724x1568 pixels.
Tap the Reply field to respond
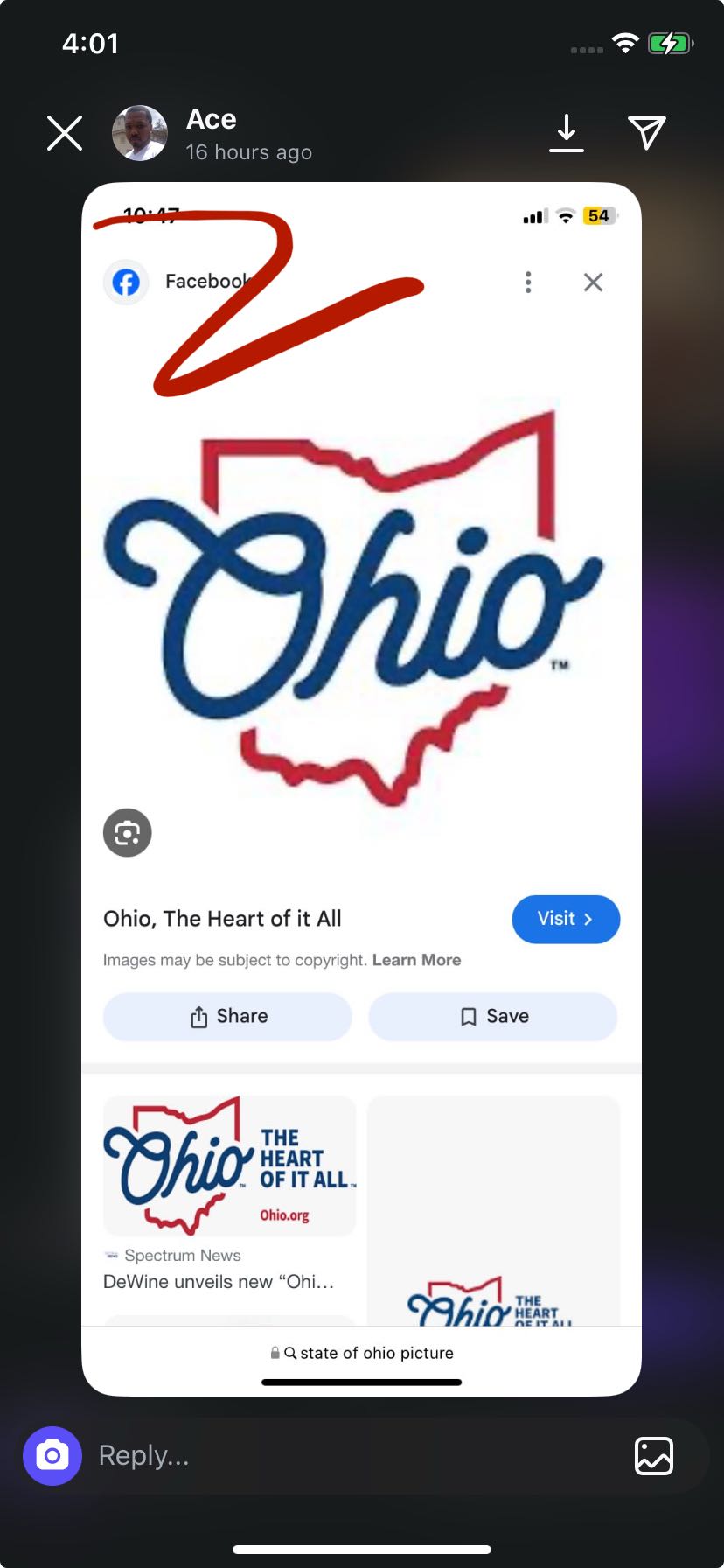[x=350, y=1455]
